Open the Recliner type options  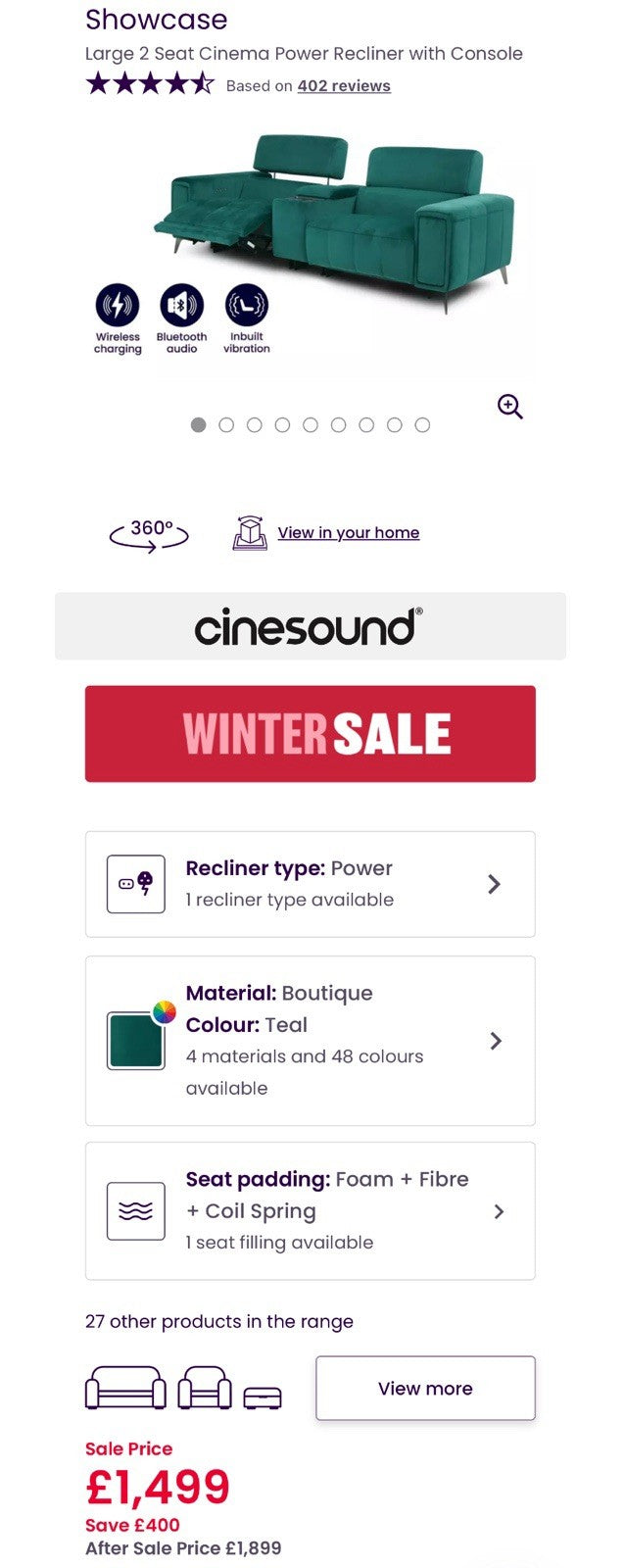(x=310, y=884)
